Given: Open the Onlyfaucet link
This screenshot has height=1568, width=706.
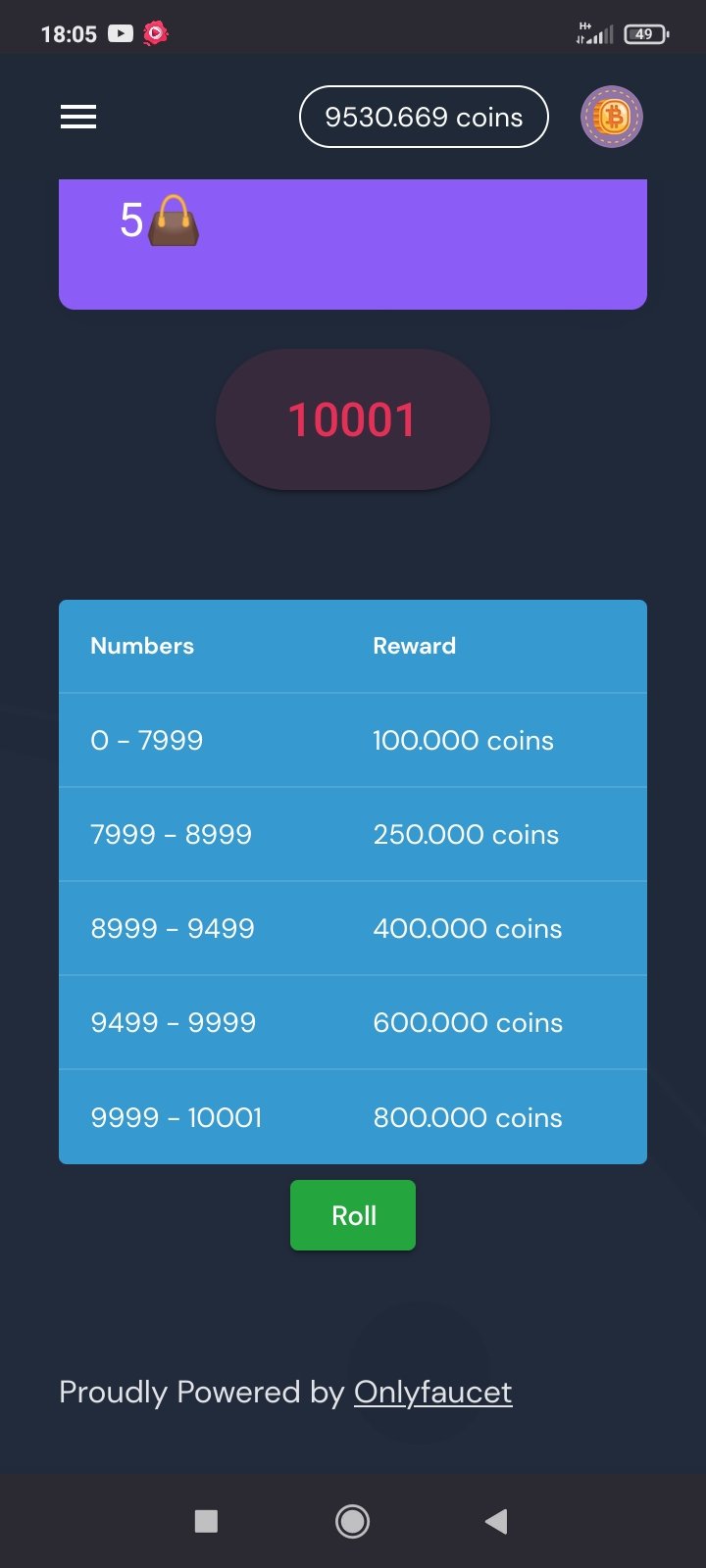Looking at the screenshot, I should [x=432, y=1392].
